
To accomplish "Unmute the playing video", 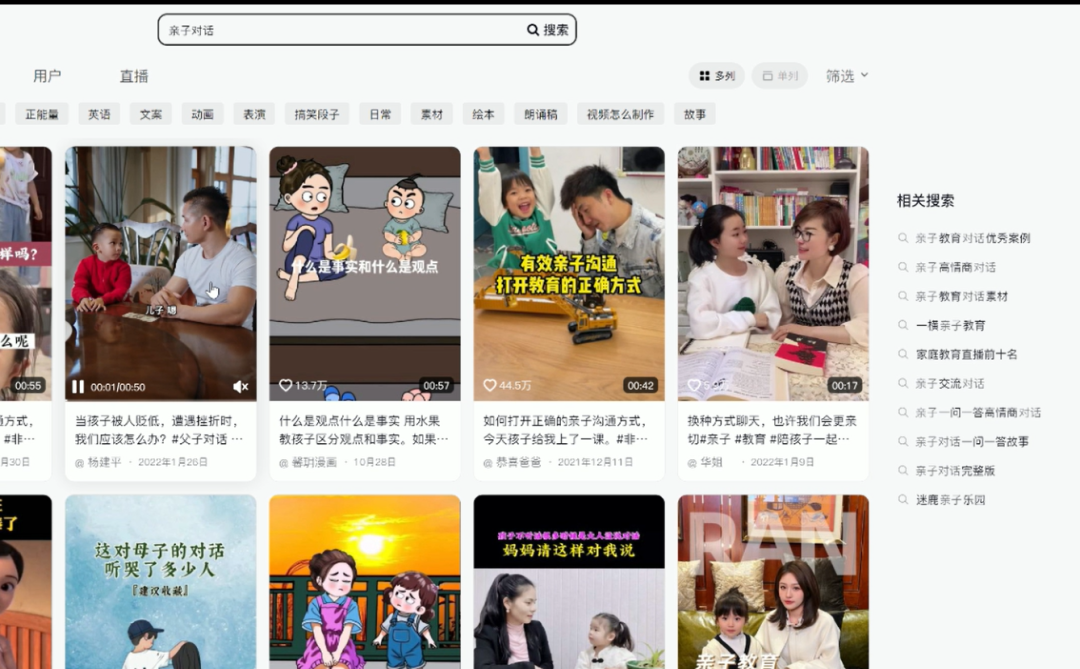I will pyautogui.click(x=241, y=387).
